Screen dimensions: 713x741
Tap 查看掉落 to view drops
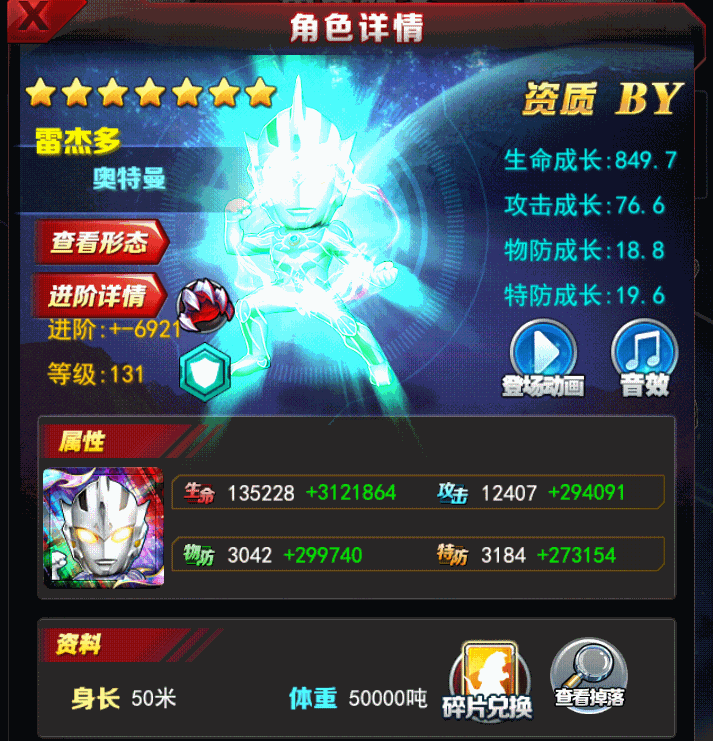(589, 675)
